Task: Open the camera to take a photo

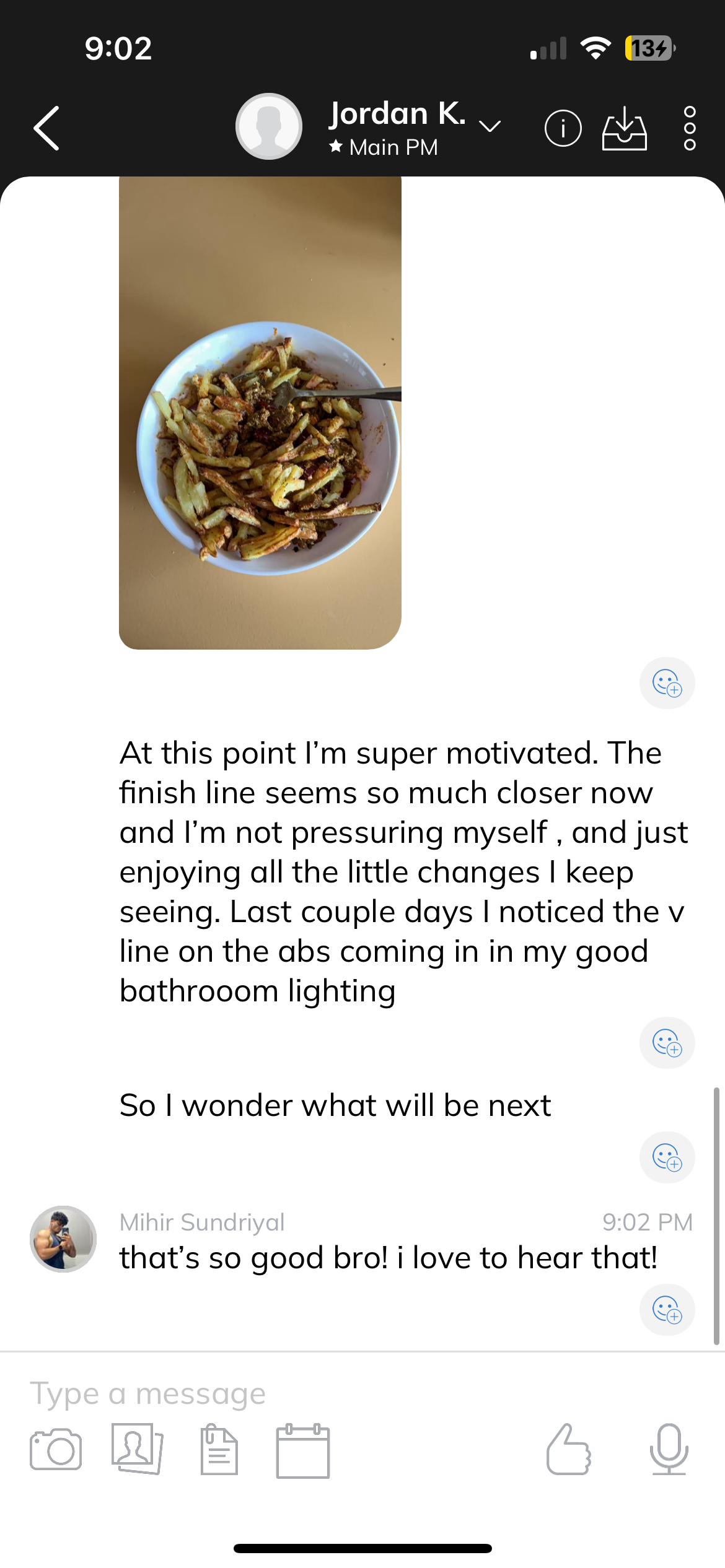Action: coord(56,1450)
